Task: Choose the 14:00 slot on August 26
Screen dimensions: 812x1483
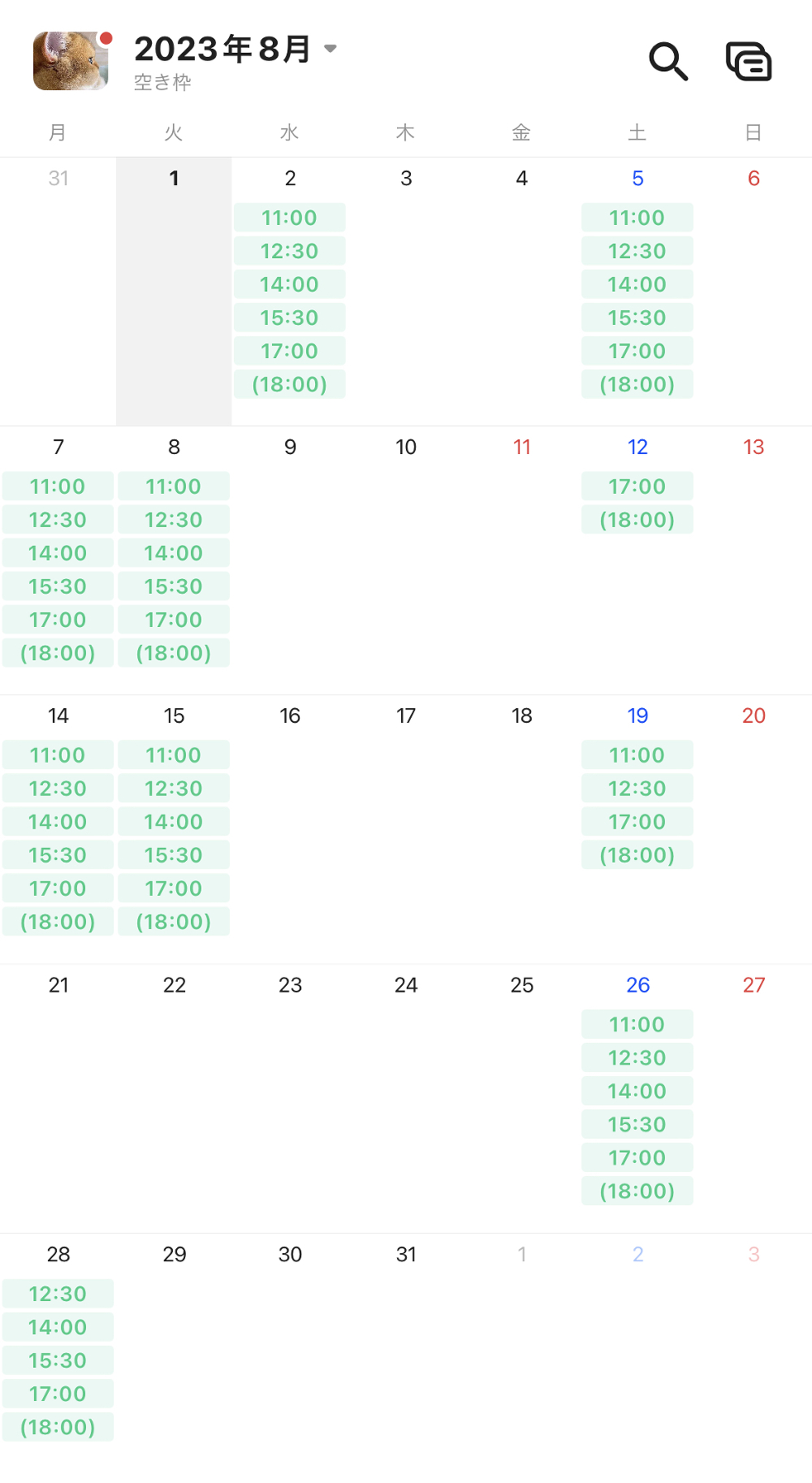Action: tap(637, 1091)
